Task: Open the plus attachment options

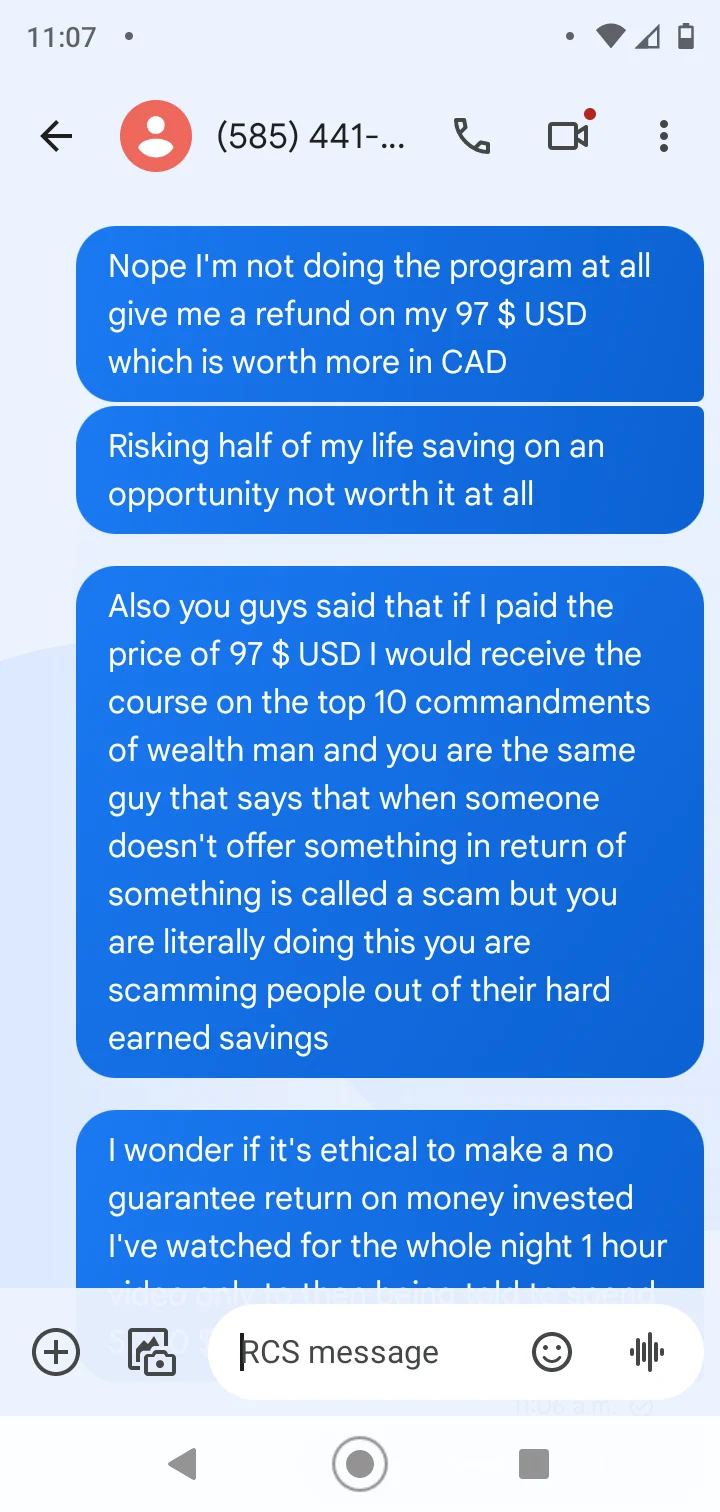Action: click(56, 1352)
